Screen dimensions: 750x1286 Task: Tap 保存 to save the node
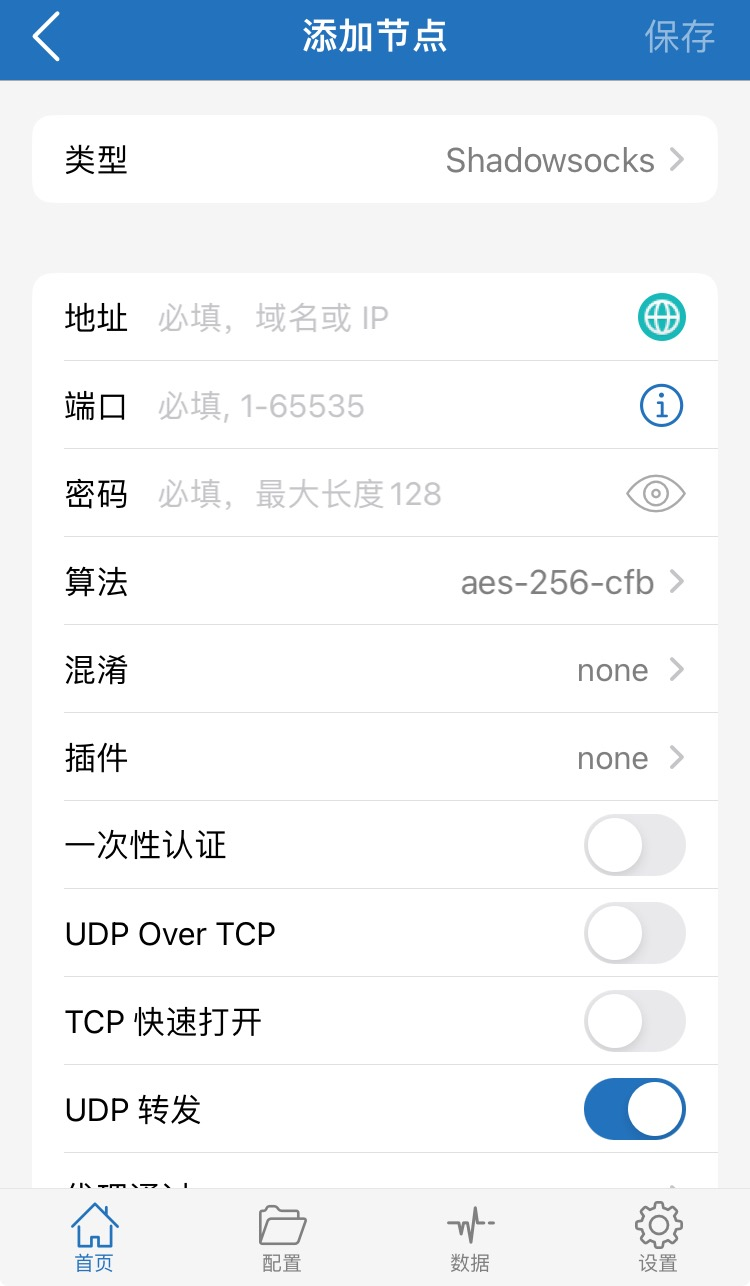pos(680,36)
